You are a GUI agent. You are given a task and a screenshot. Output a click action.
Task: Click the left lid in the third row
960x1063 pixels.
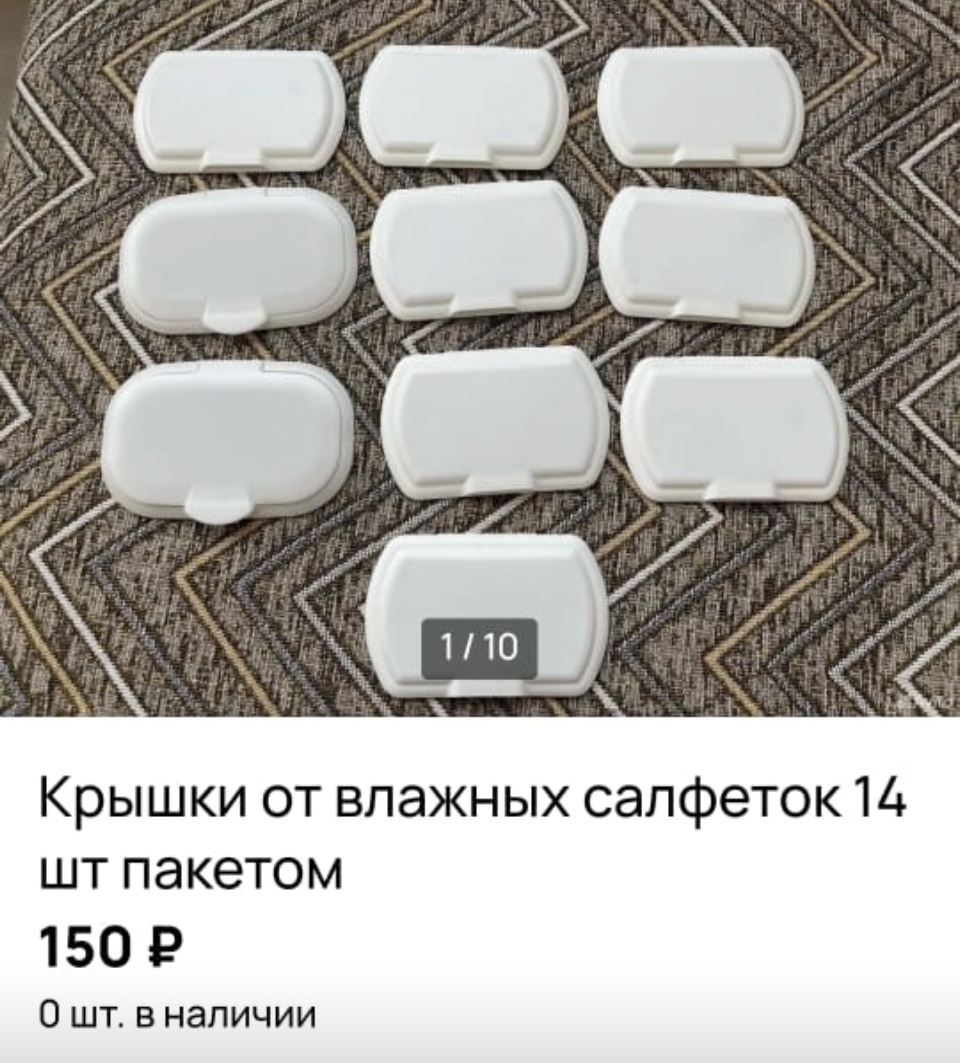[230, 440]
